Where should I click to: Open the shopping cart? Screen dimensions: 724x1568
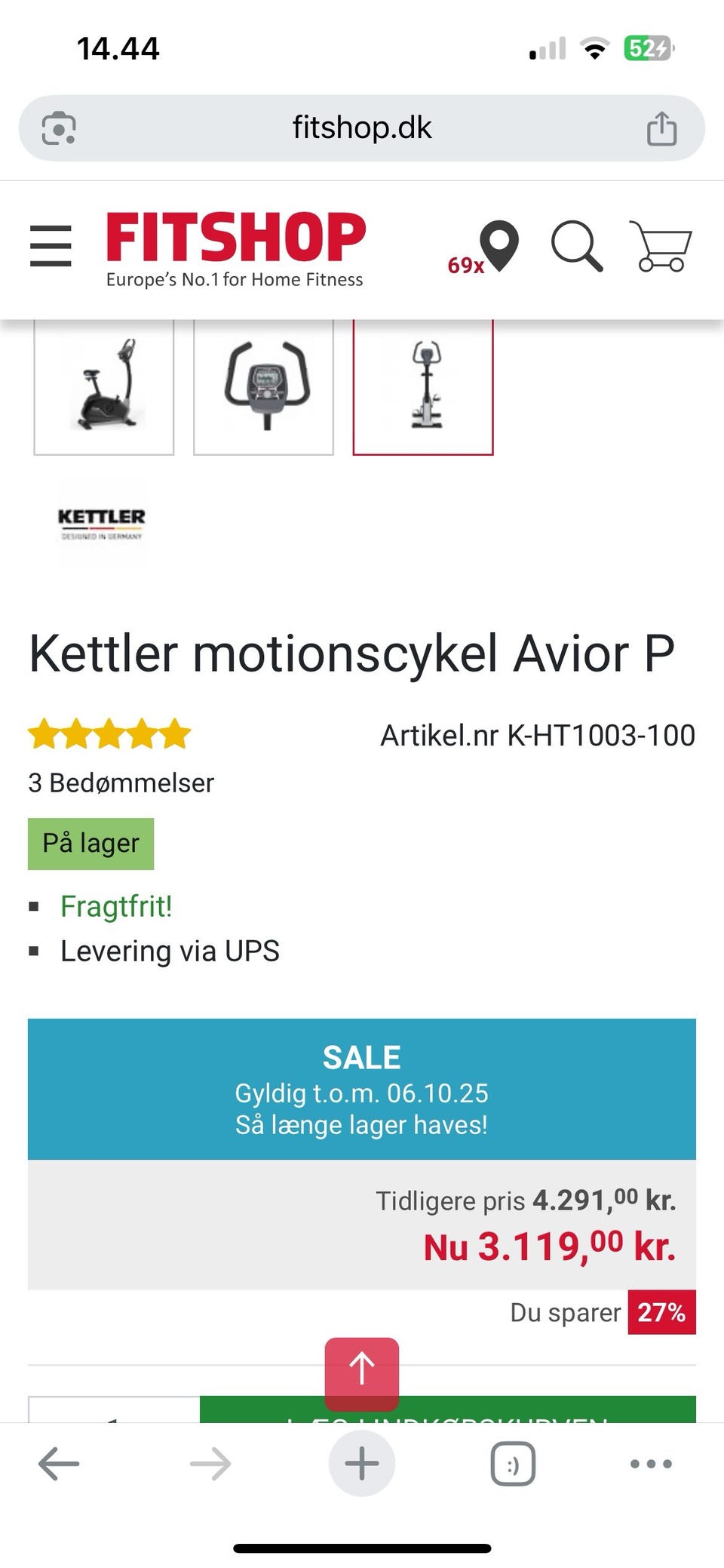point(661,246)
